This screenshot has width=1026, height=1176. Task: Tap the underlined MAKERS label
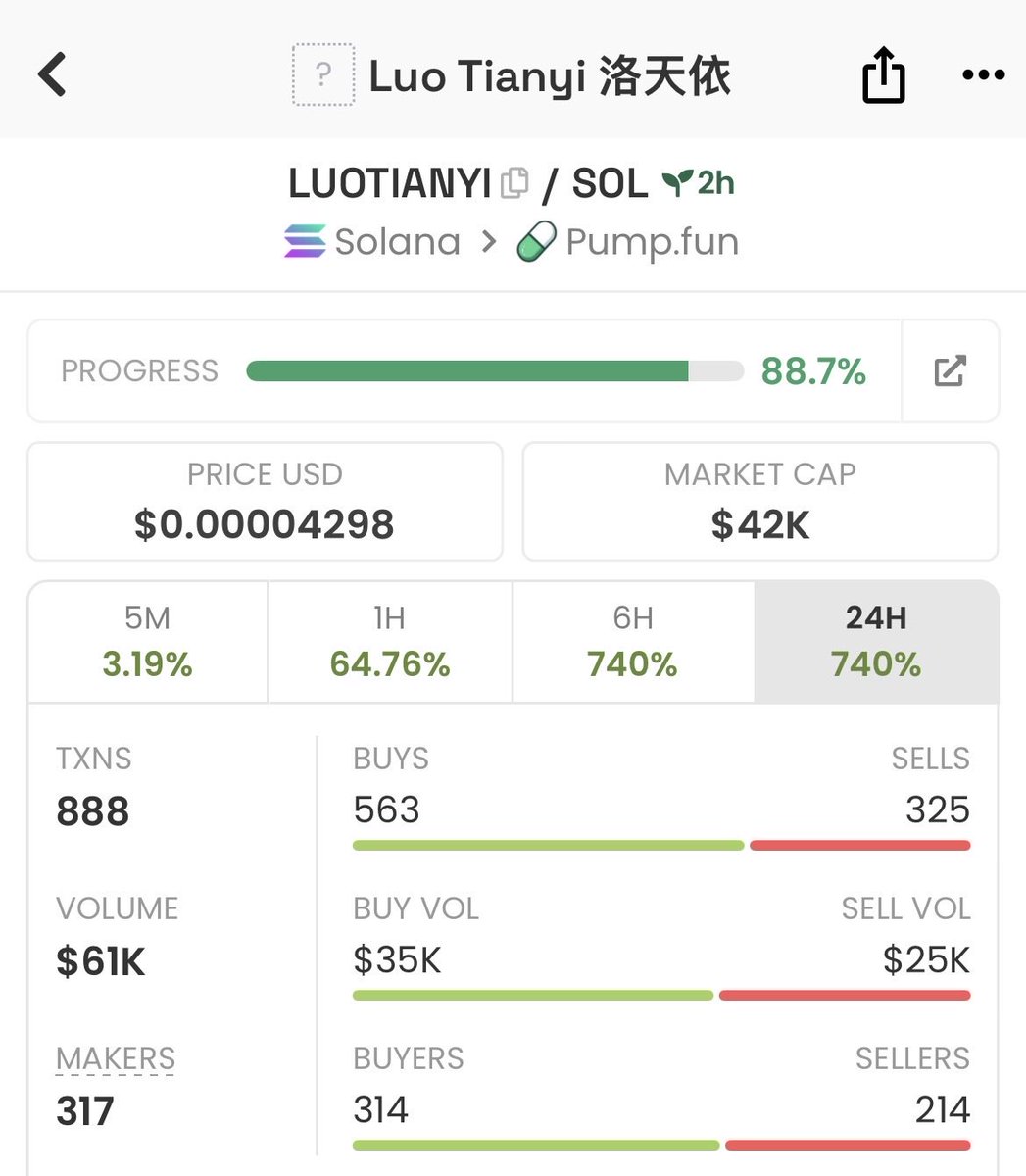click(x=116, y=1058)
